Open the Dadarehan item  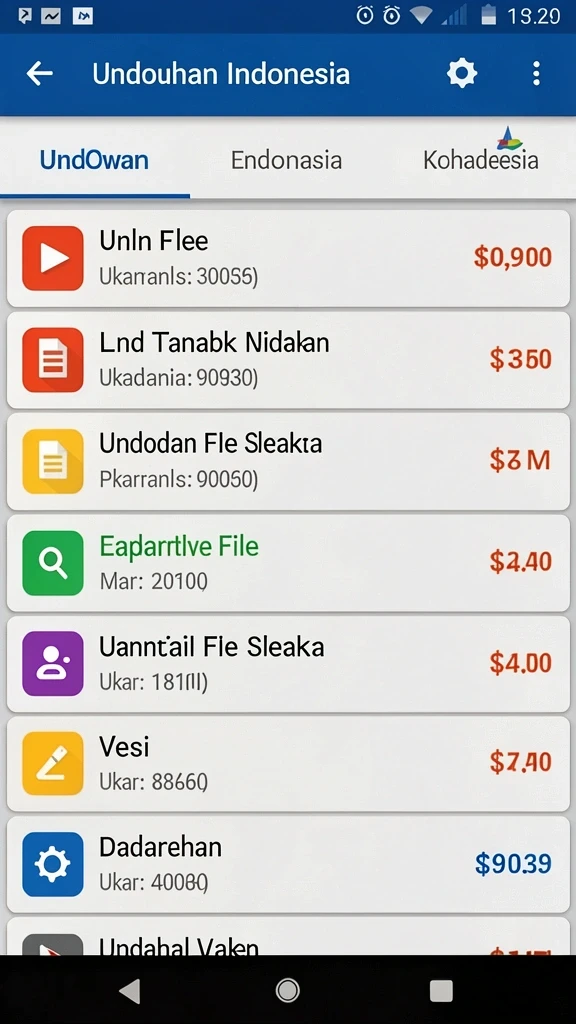tap(288, 864)
